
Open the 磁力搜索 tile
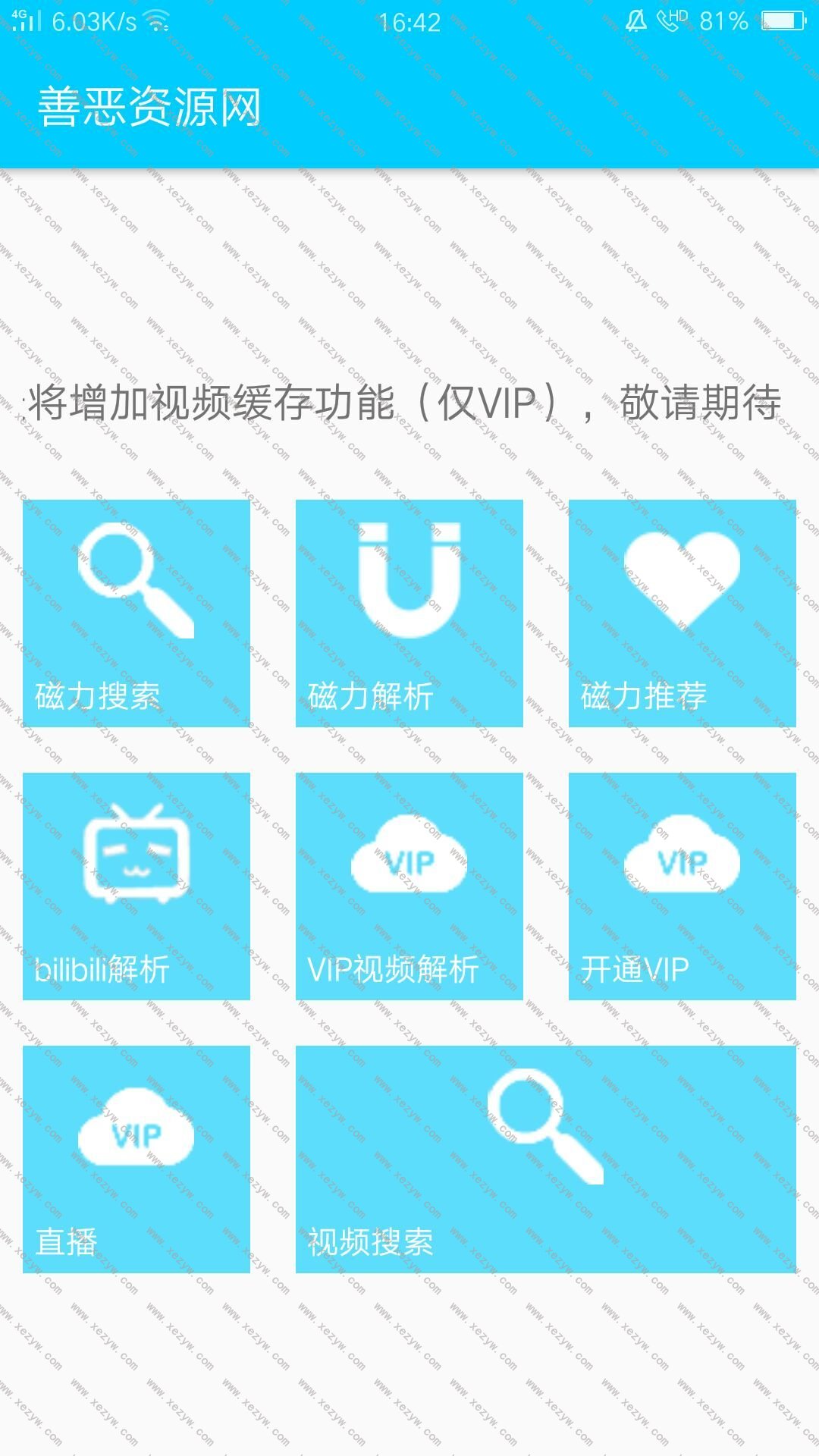[136, 613]
